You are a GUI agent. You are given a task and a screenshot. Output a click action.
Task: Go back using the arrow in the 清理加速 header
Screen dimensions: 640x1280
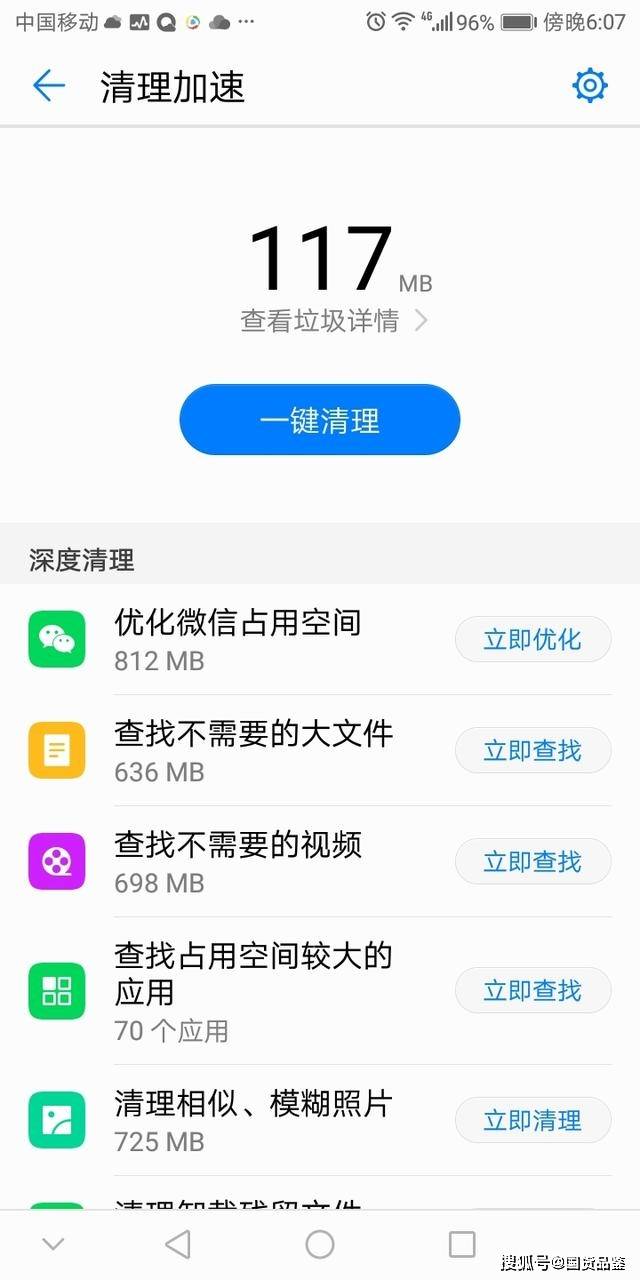tap(48, 86)
